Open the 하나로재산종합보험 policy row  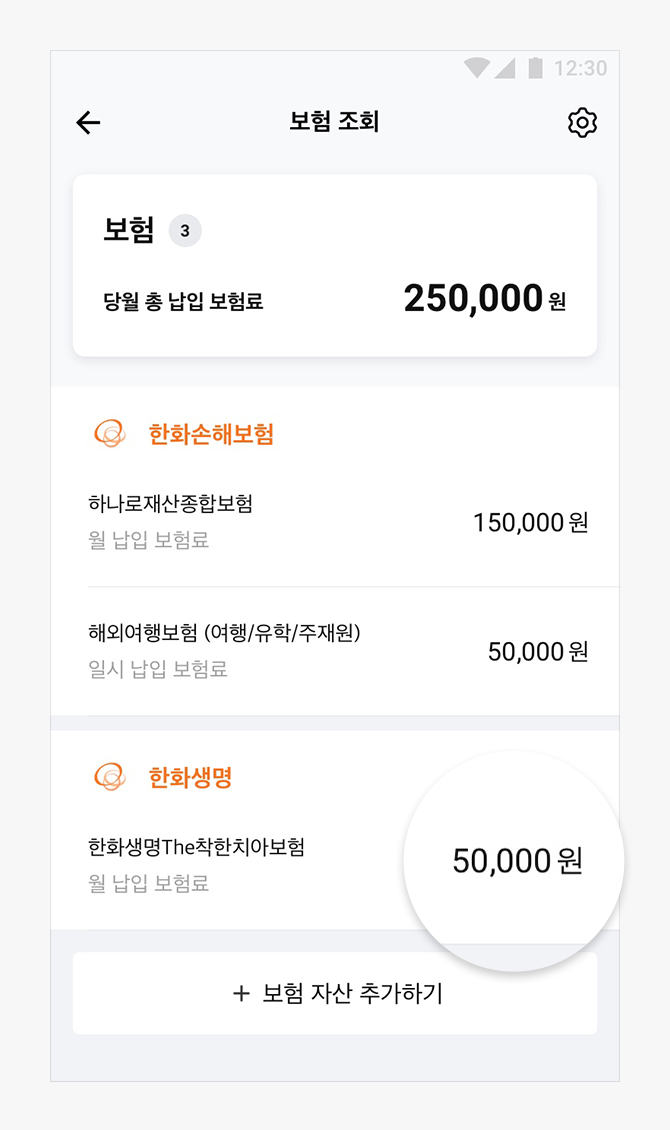[x=335, y=522]
